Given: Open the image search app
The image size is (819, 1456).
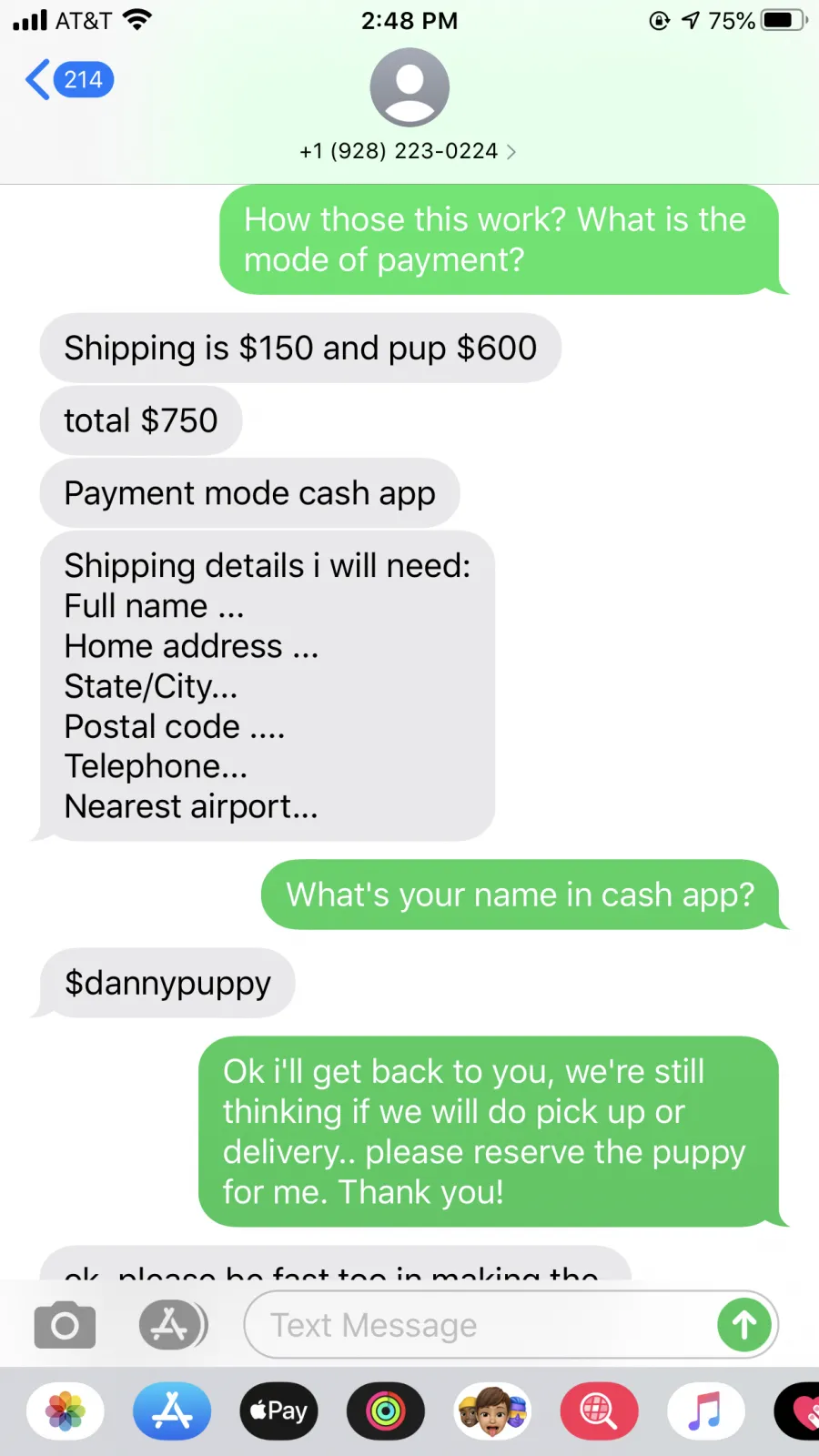Looking at the screenshot, I should point(599,1411).
